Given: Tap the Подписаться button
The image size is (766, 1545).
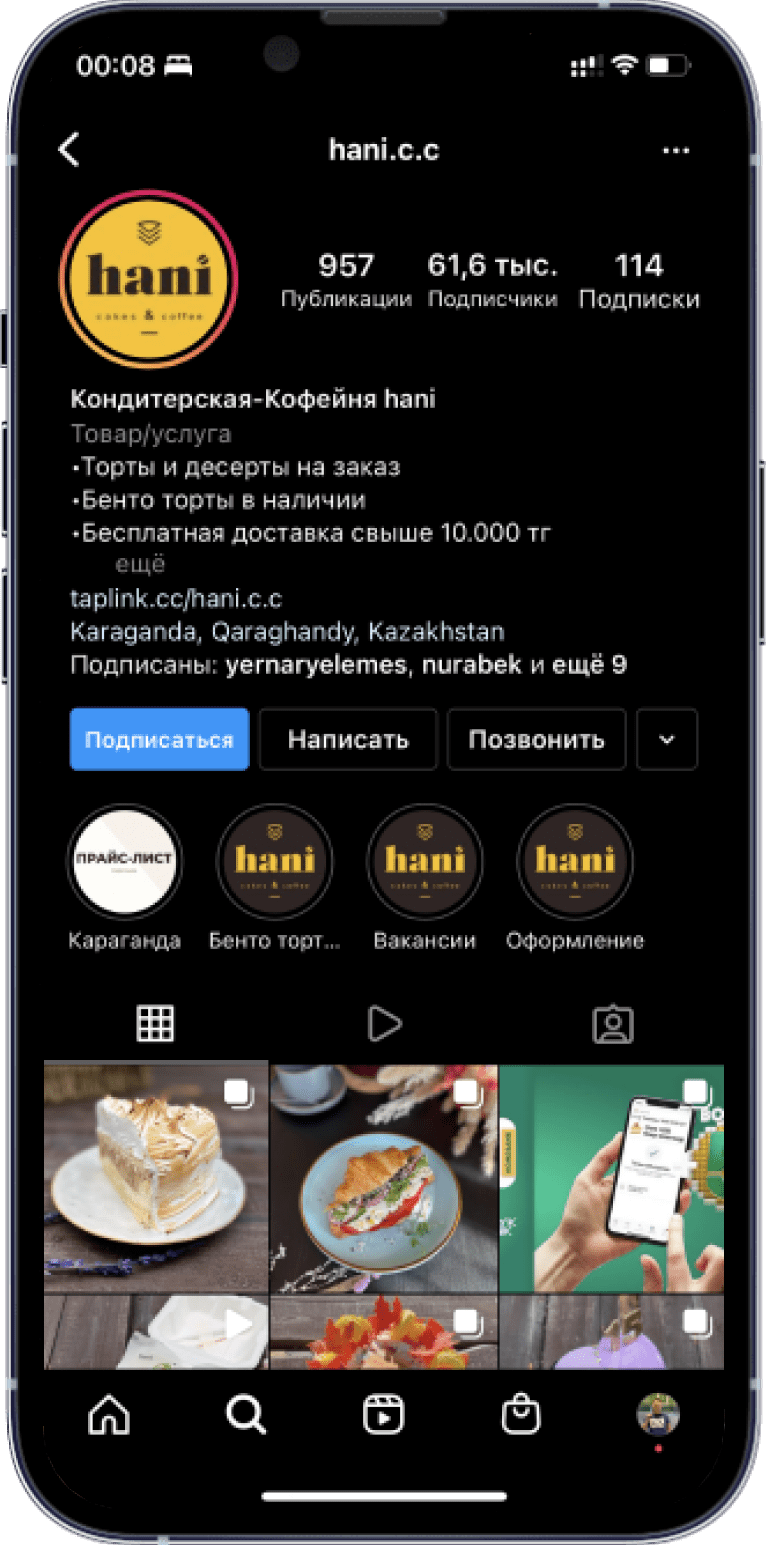Looking at the screenshot, I should tap(159, 740).
